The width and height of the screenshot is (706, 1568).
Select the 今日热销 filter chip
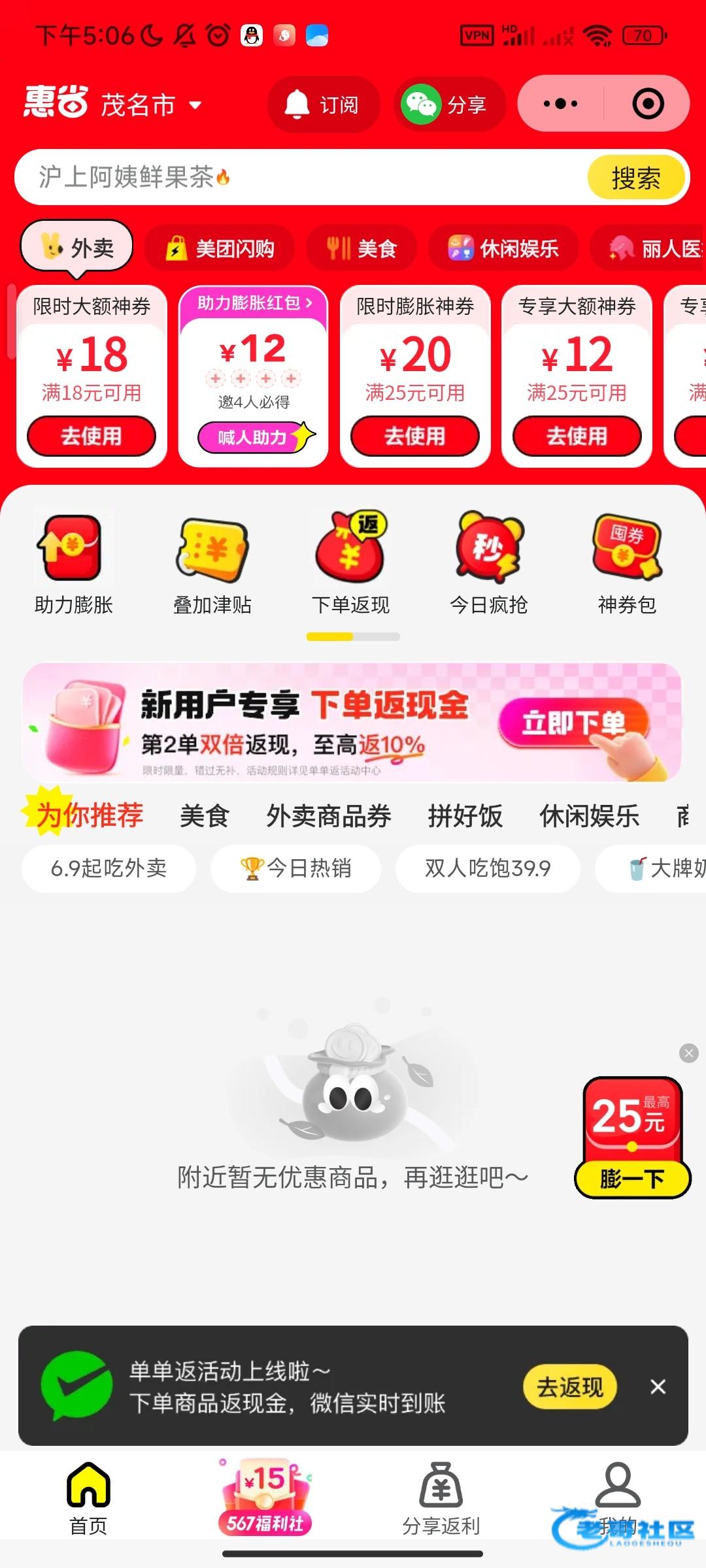click(x=295, y=868)
